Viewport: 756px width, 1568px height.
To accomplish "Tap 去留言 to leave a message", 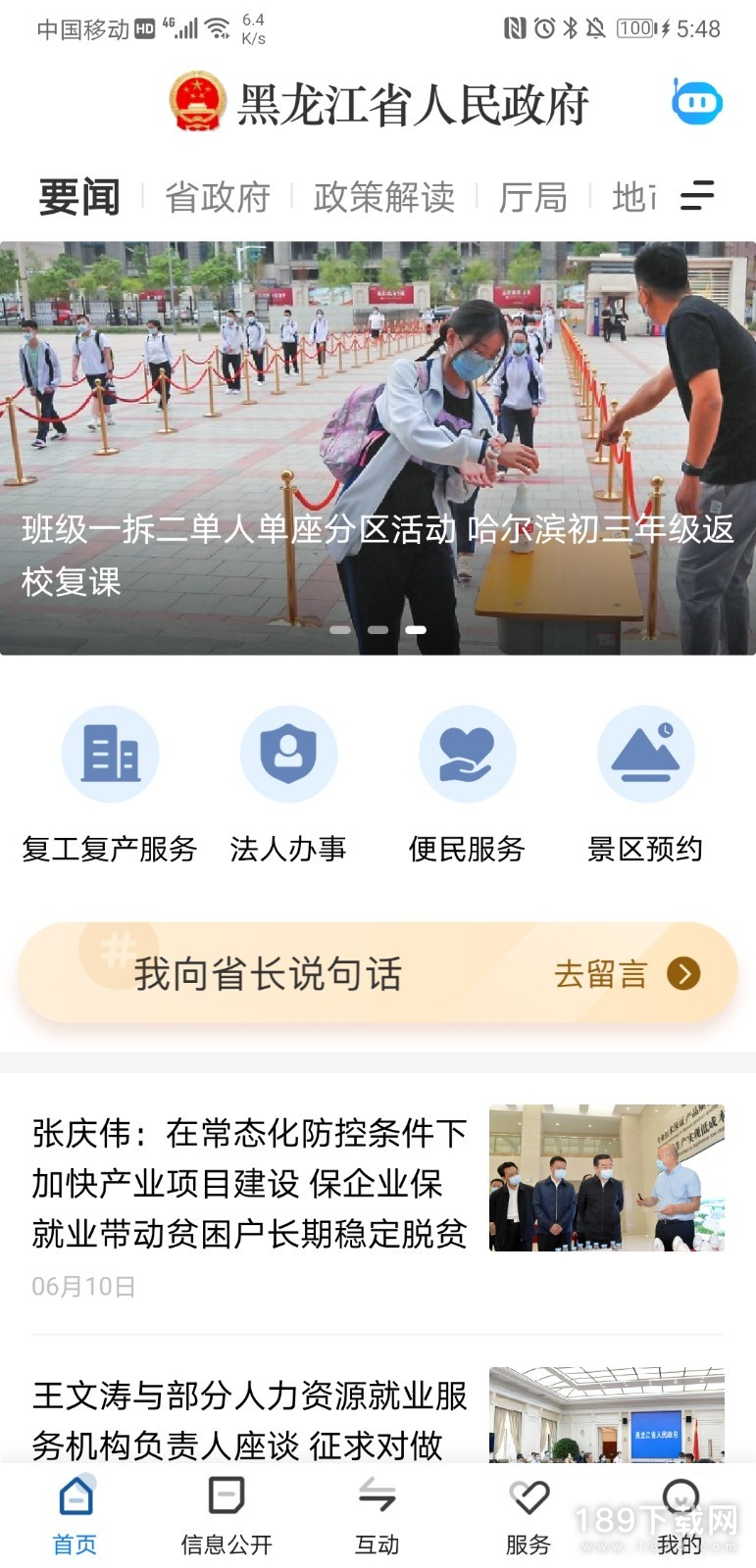I will [628, 973].
